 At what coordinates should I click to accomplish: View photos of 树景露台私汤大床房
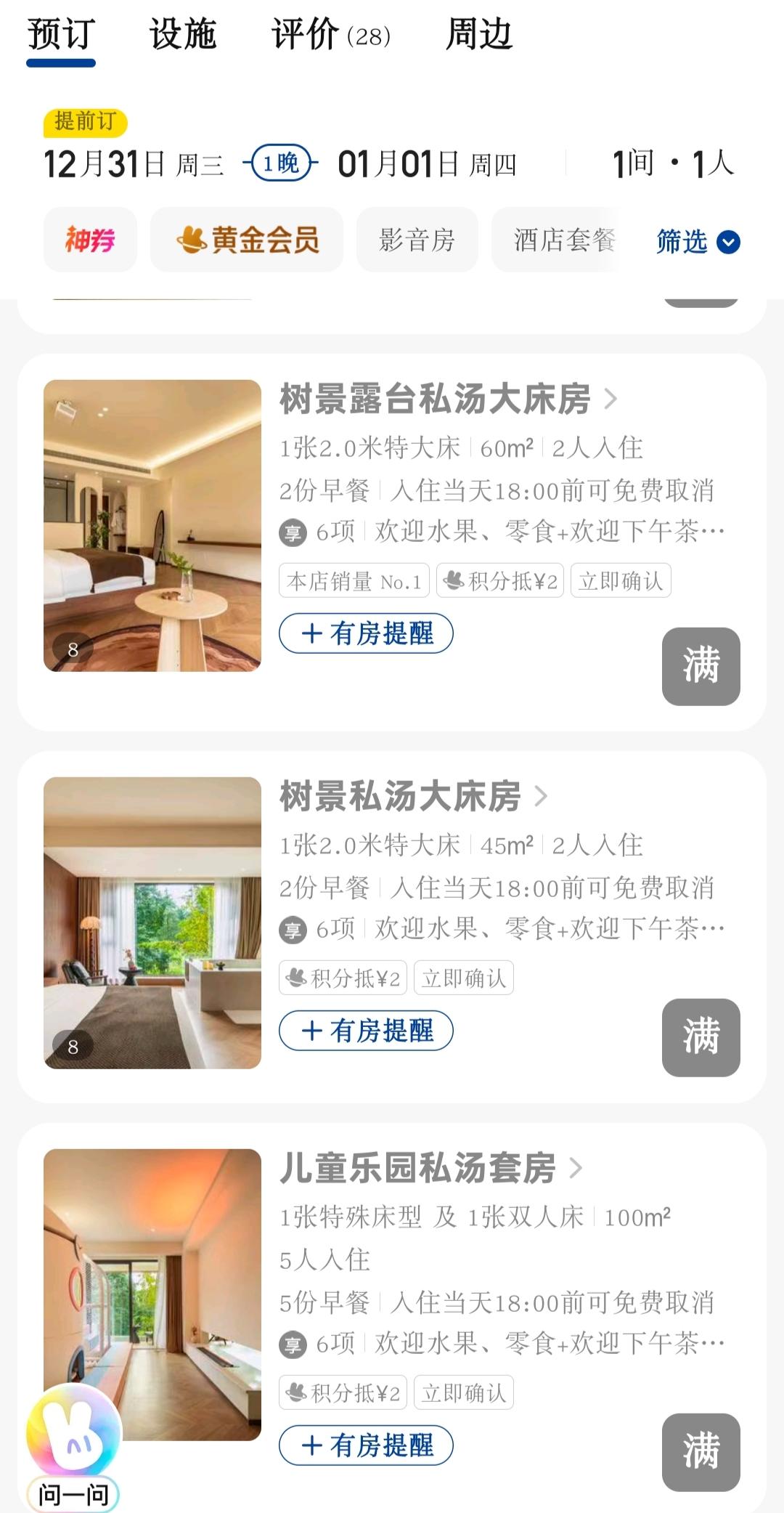click(x=152, y=525)
